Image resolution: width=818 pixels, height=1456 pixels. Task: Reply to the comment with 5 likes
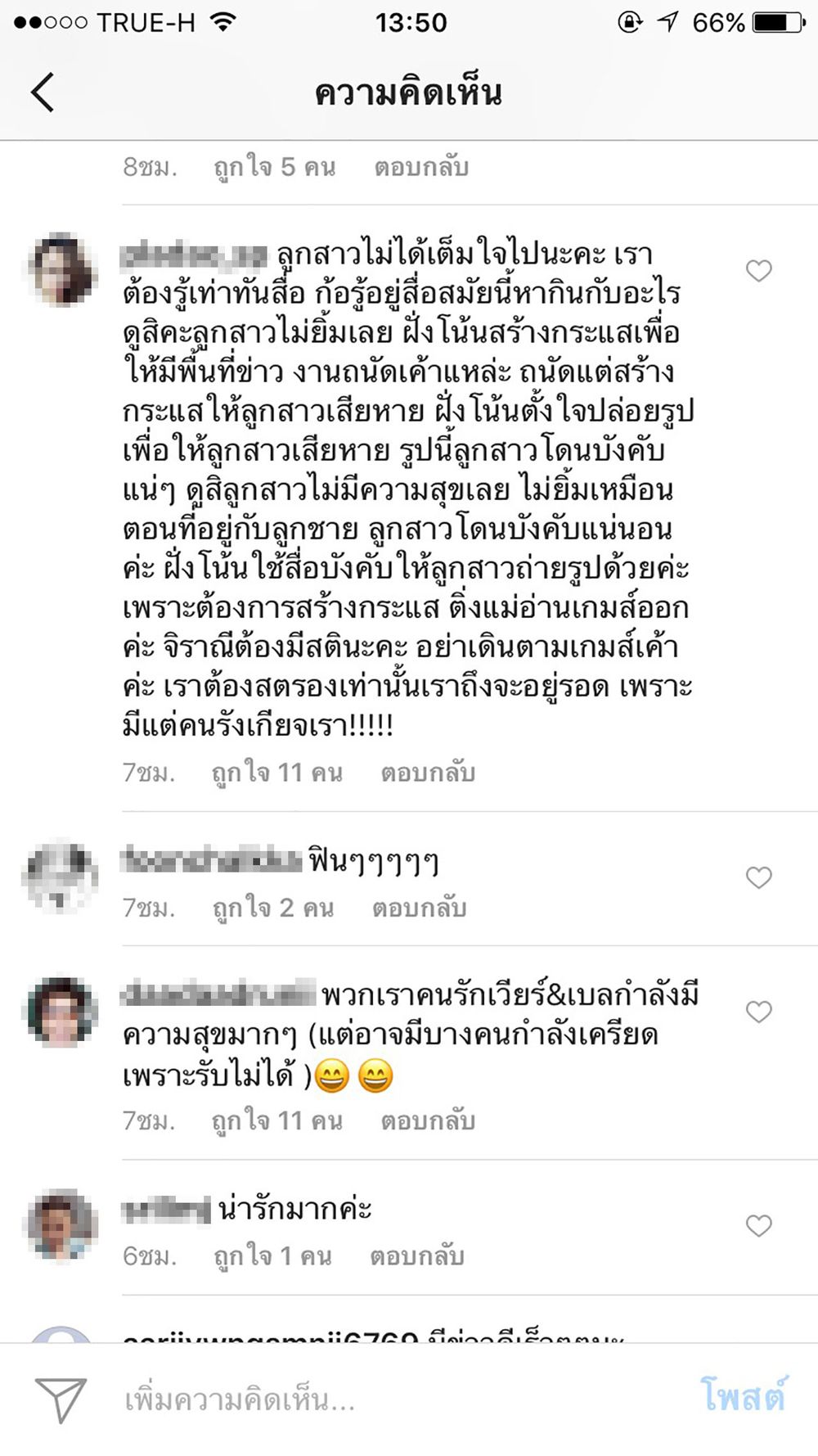[421, 167]
